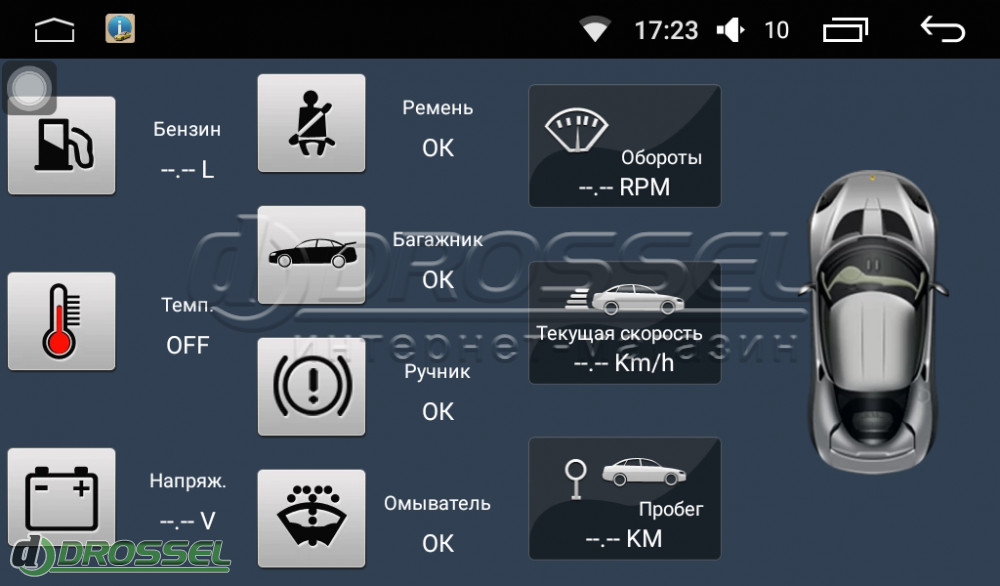Viewport: 1000px width, 586px height.
Task: Tap the speaker volume icon
Action: [731, 30]
